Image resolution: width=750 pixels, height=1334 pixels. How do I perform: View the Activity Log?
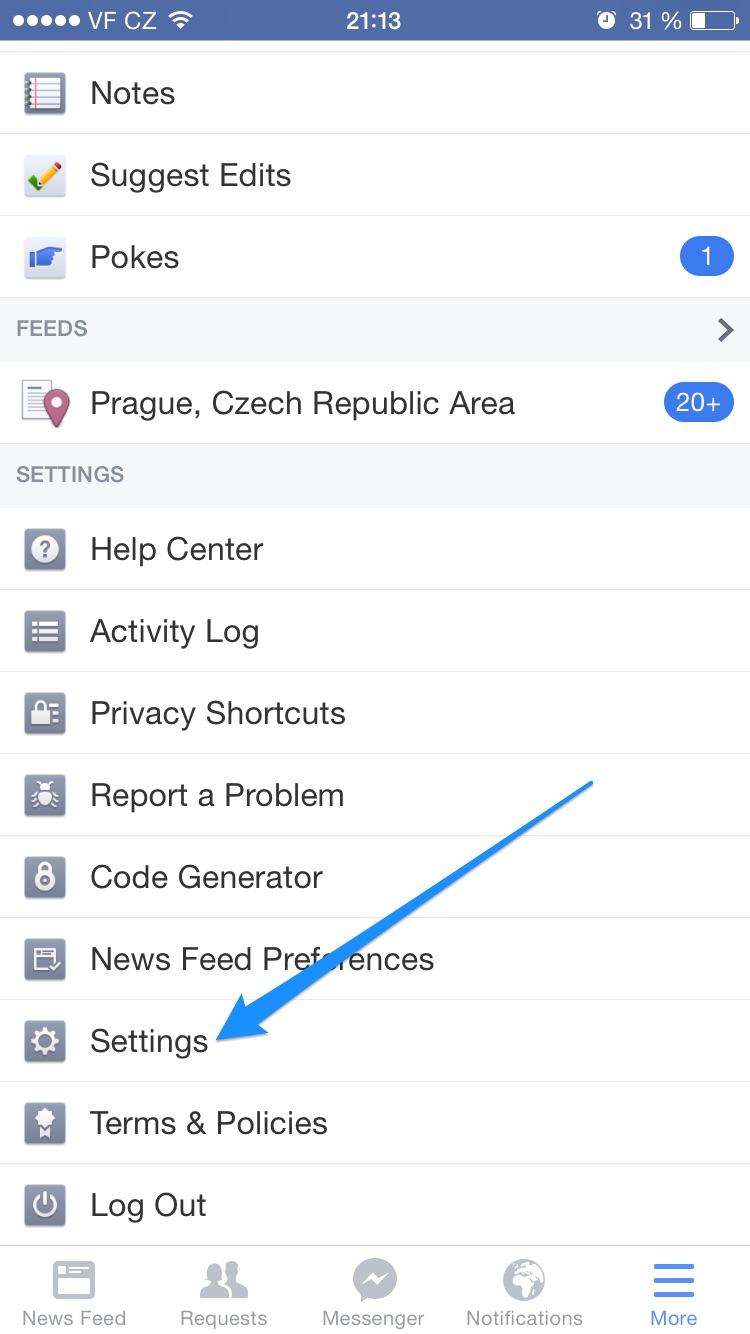pyautogui.click(x=175, y=631)
